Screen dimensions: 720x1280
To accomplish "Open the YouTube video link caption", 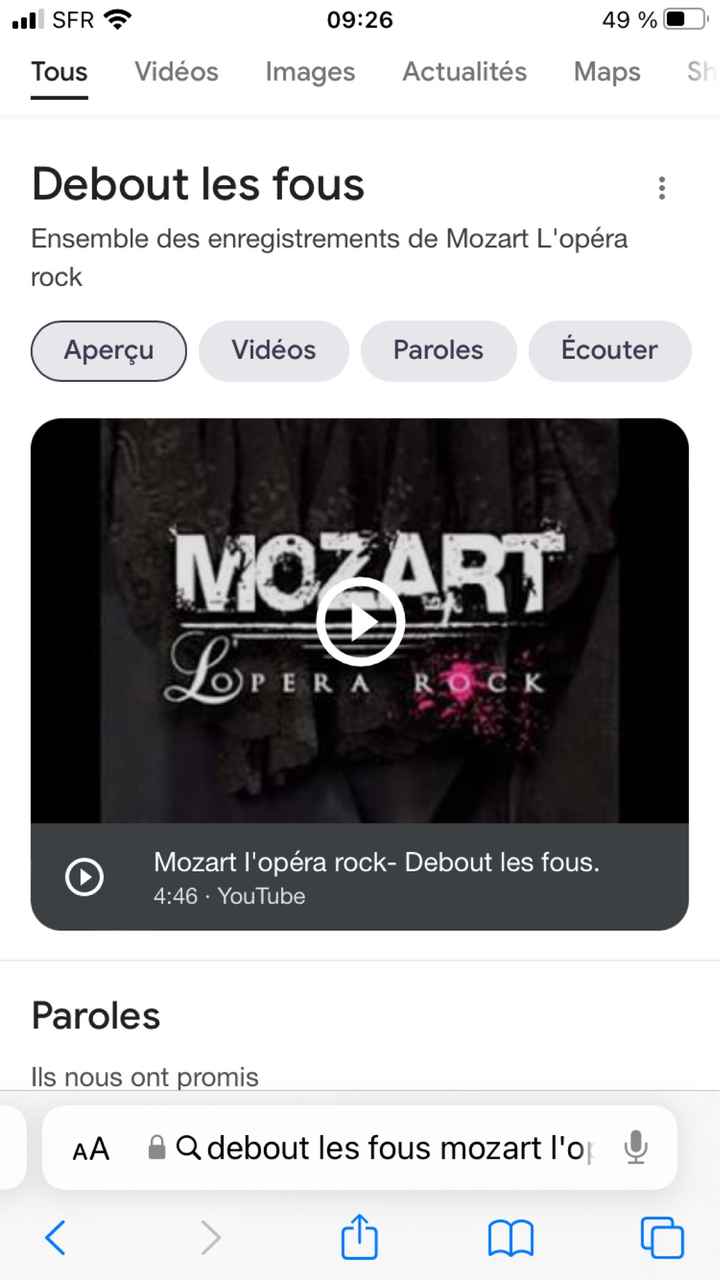I will tap(376, 862).
